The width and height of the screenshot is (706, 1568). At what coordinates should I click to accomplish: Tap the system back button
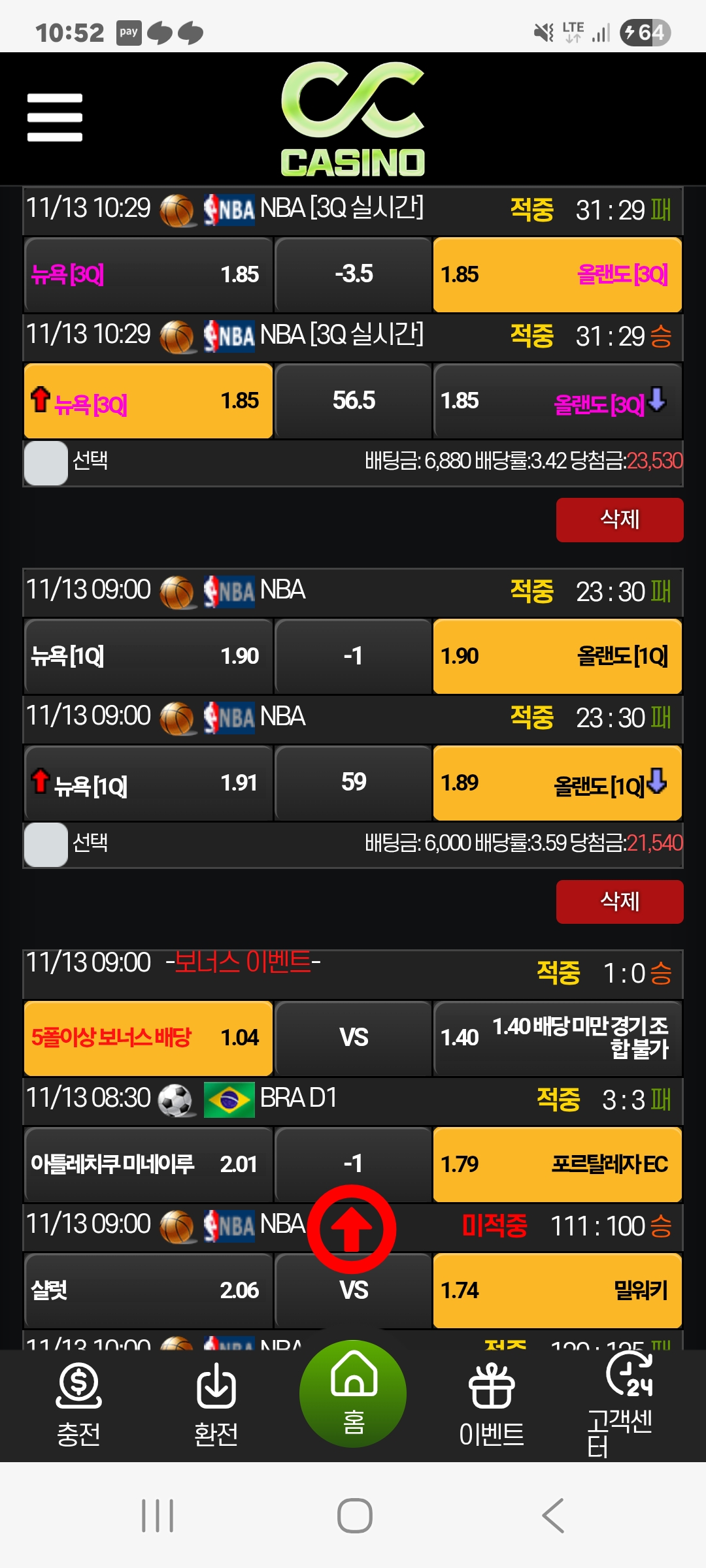click(x=553, y=1516)
